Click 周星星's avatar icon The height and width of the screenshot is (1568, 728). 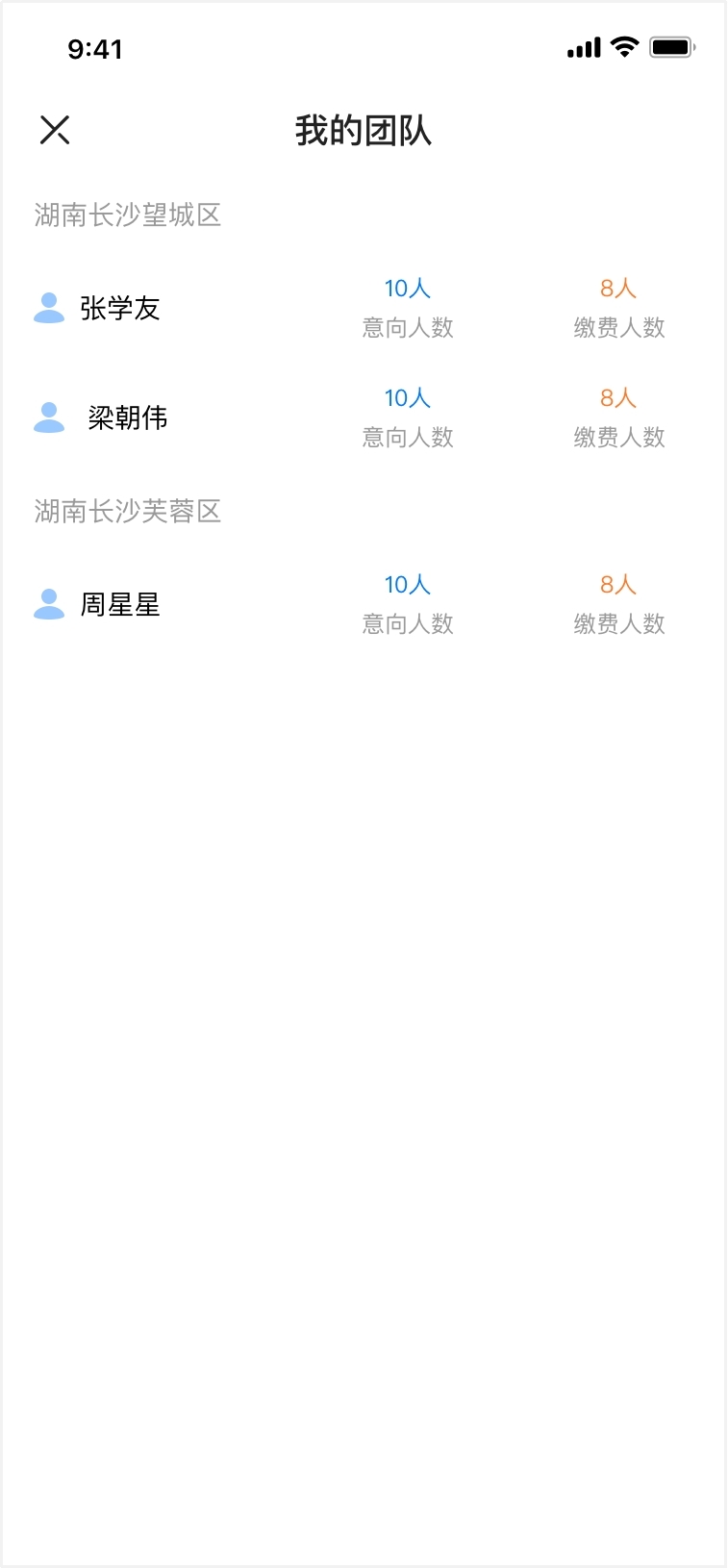pos(49,604)
